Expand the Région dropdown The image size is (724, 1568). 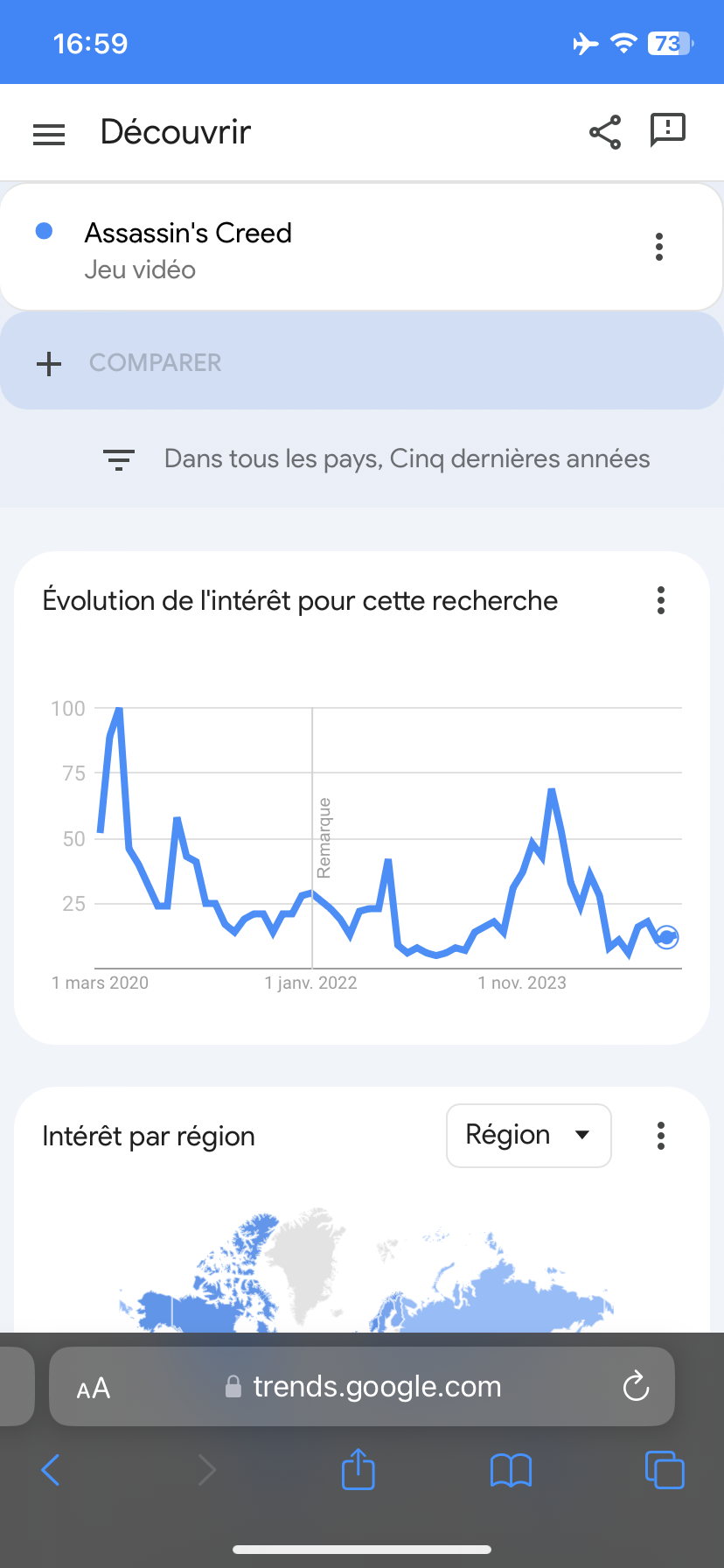[528, 1135]
